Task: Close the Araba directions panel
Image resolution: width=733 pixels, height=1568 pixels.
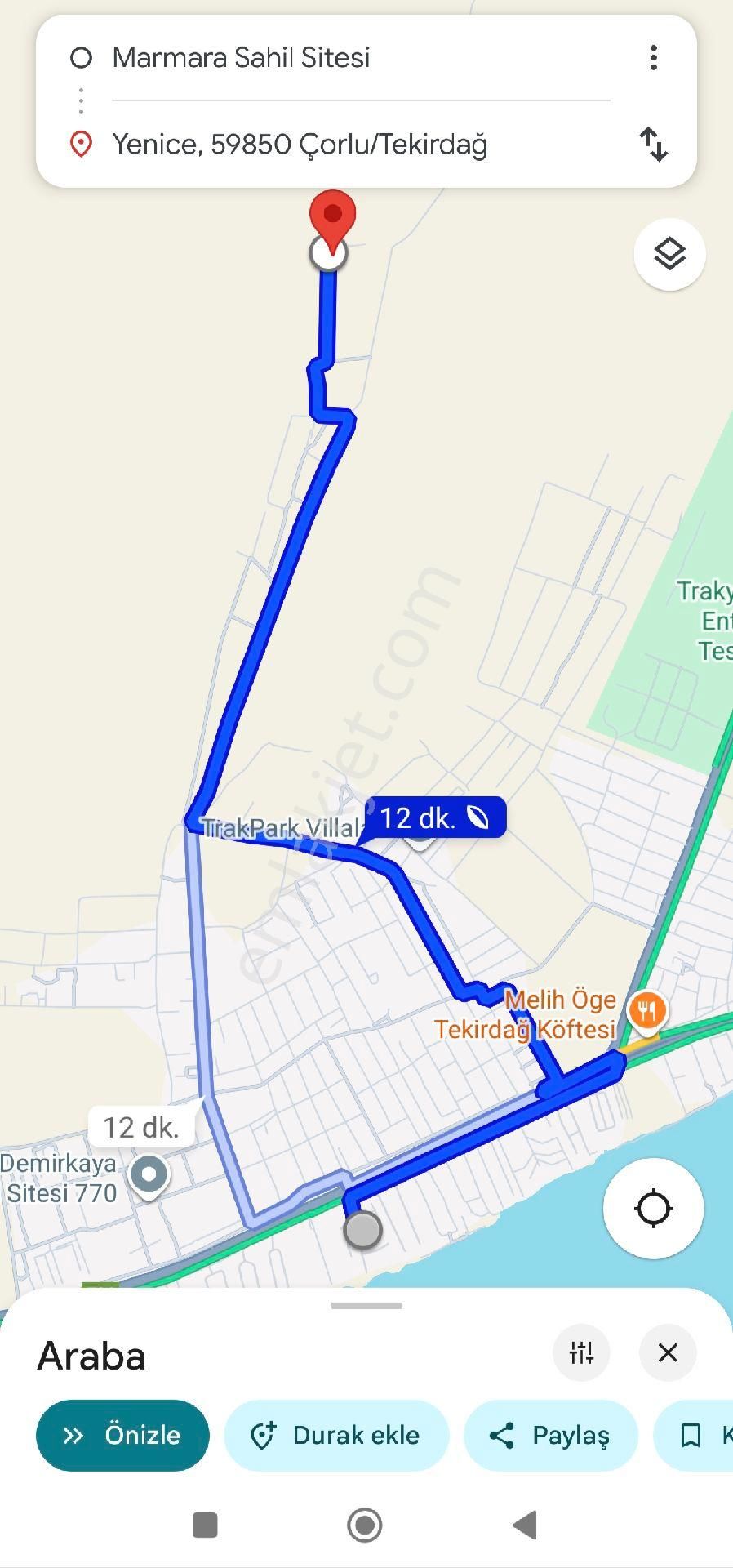Action: (x=668, y=1353)
